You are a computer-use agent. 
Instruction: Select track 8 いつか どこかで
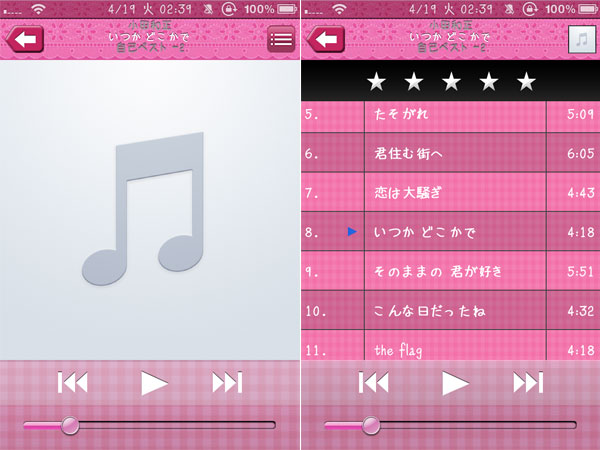tap(455, 232)
